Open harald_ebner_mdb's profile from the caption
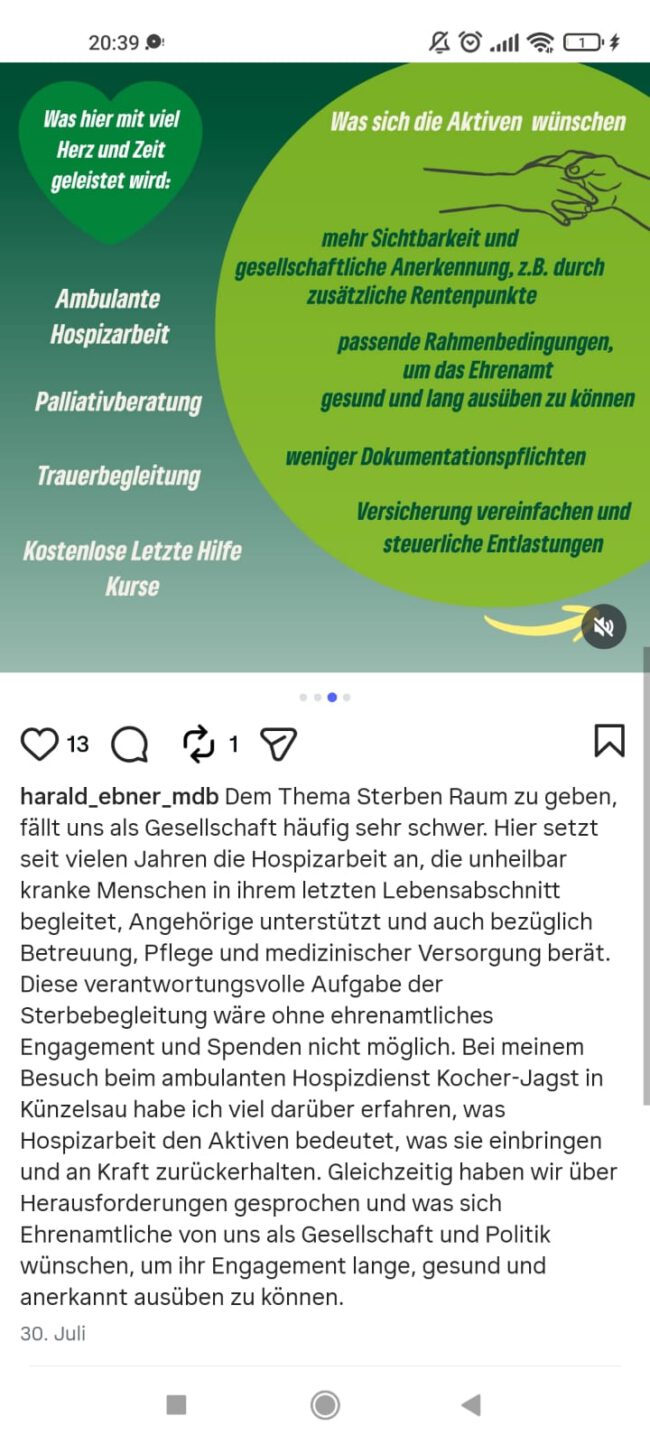 coord(119,797)
